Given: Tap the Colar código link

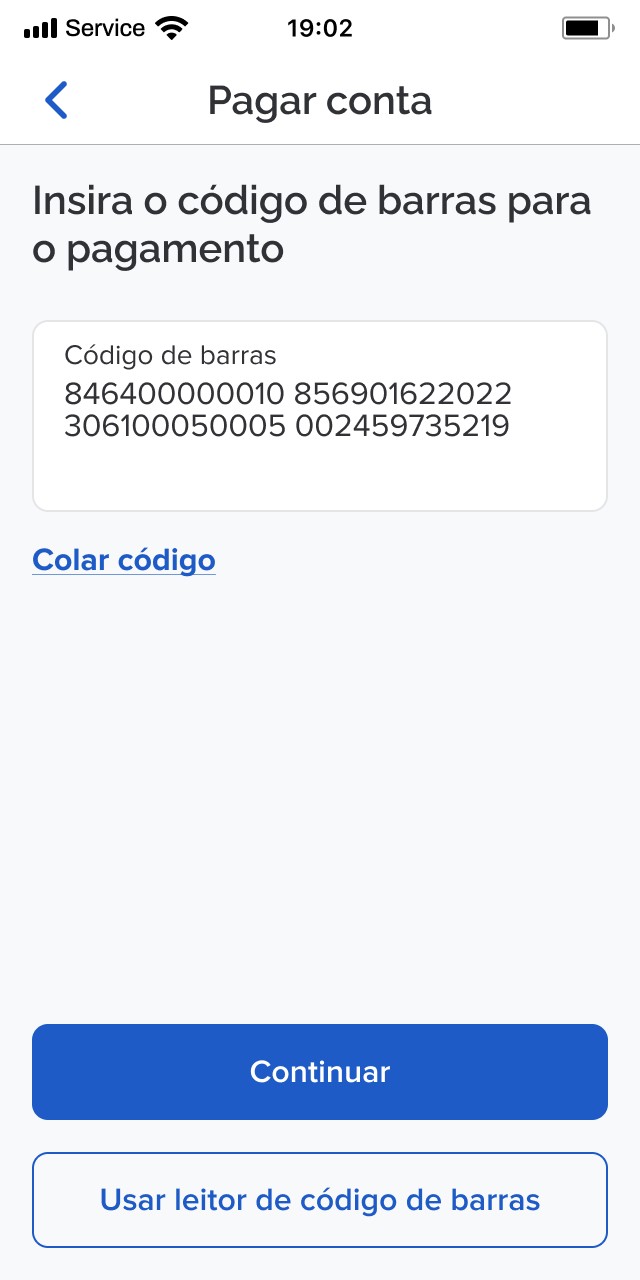Looking at the screenshot, I should click(124, 560).
